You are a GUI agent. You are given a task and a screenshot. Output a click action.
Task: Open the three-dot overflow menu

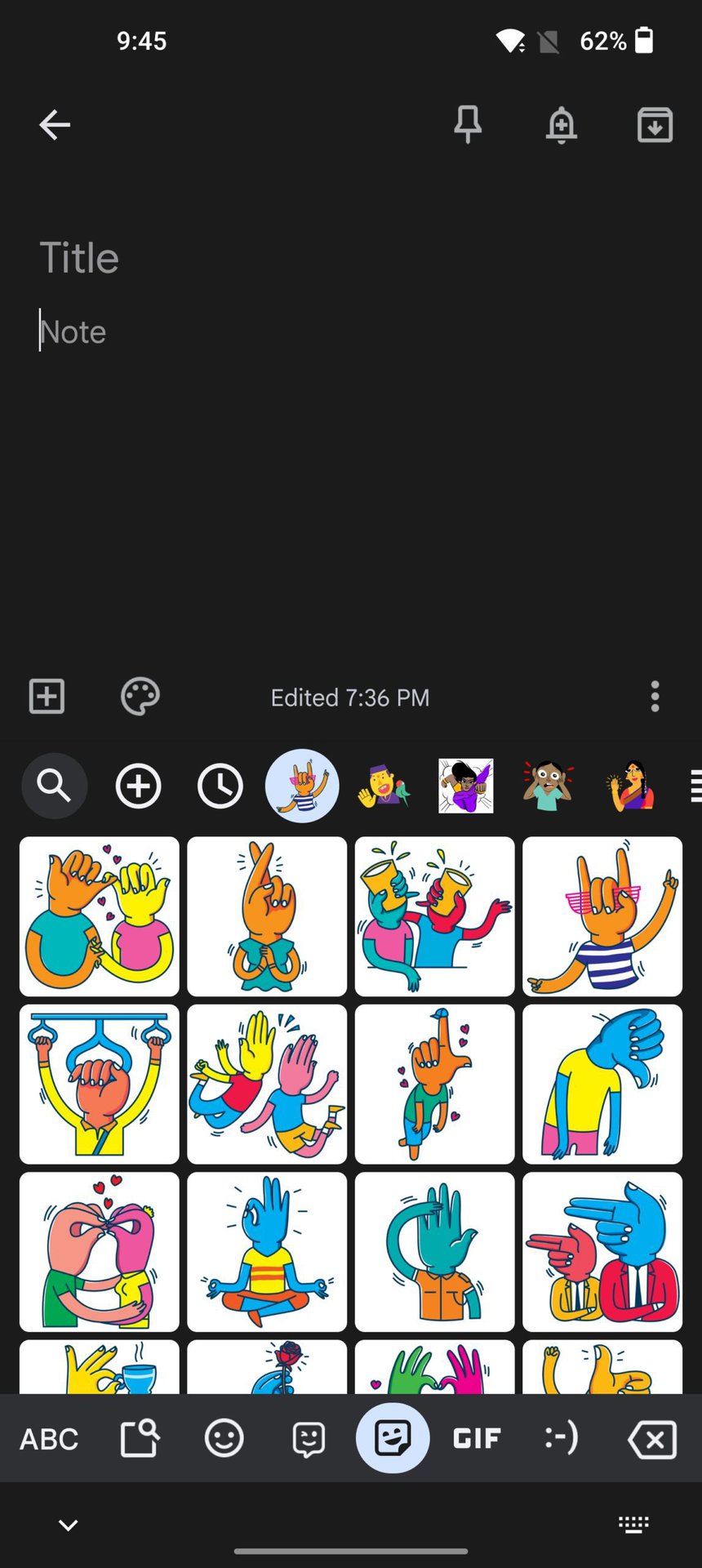[655, 697]
